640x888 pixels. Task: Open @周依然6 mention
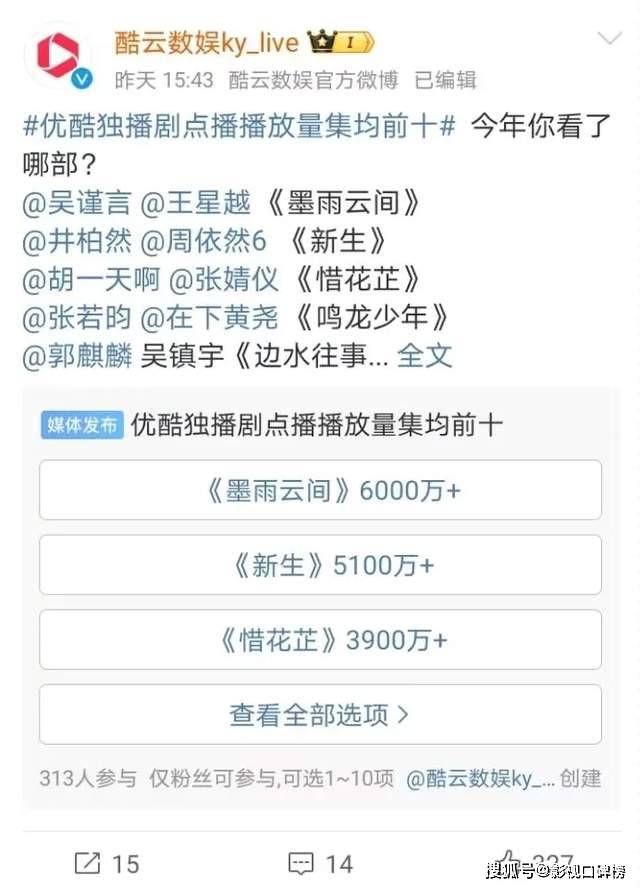205,241
